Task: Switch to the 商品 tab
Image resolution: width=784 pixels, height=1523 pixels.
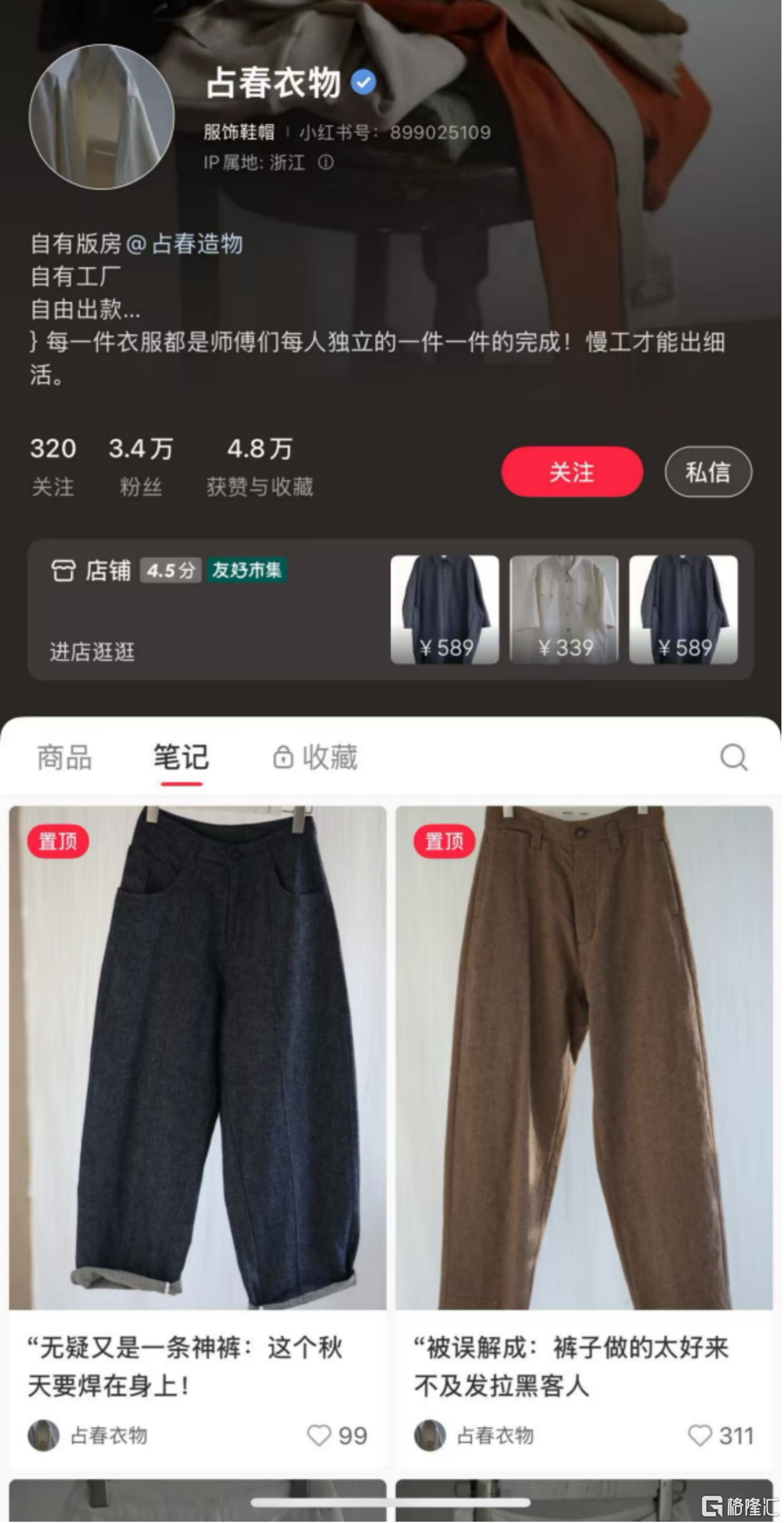Action: click(x=65, y=757)
